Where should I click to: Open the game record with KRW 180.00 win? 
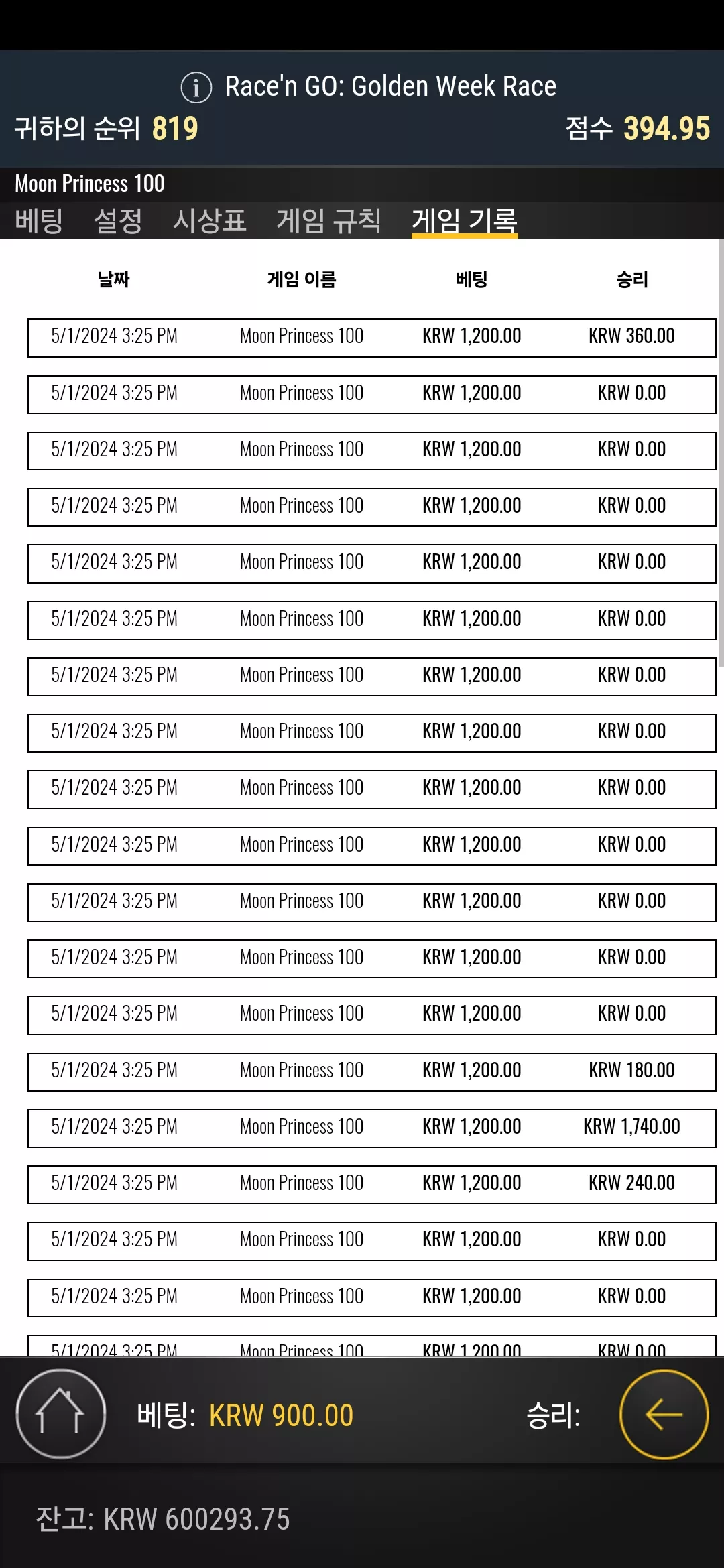372,1072
